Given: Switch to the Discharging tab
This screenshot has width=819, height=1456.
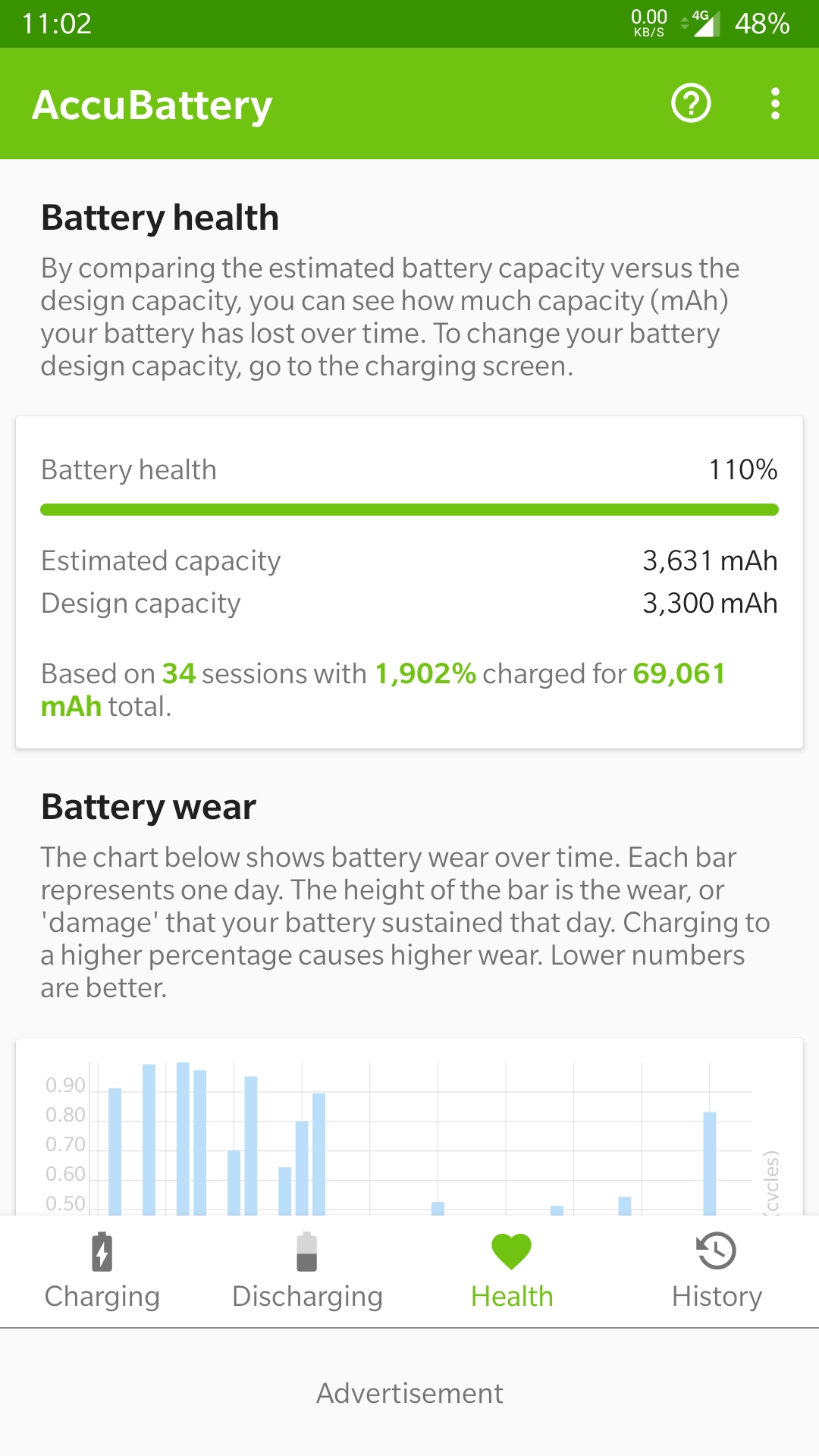Looking at the screenshot, I should 307,1272.
